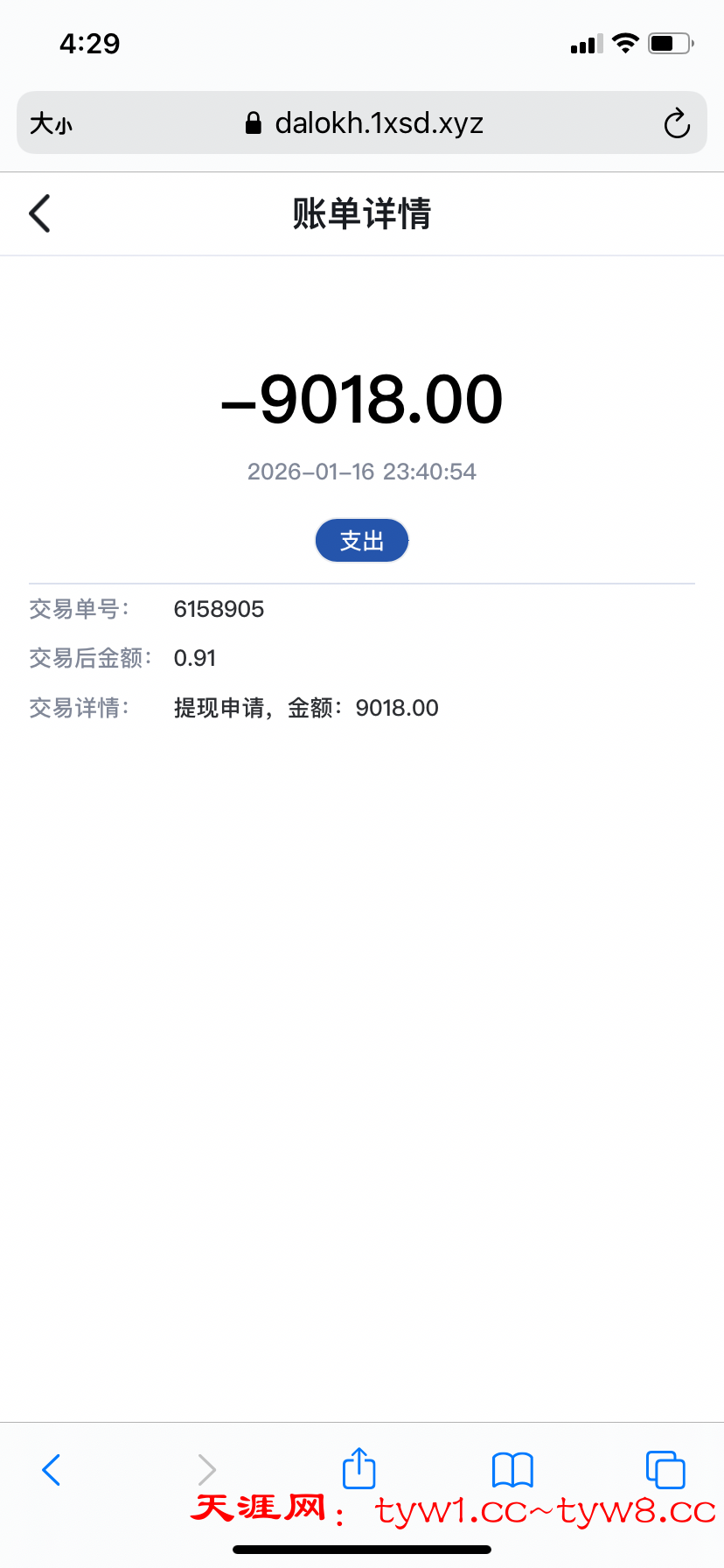Show all open Safari tabs
This screenshot has height=1568, width=724.
pos(665,1470)
